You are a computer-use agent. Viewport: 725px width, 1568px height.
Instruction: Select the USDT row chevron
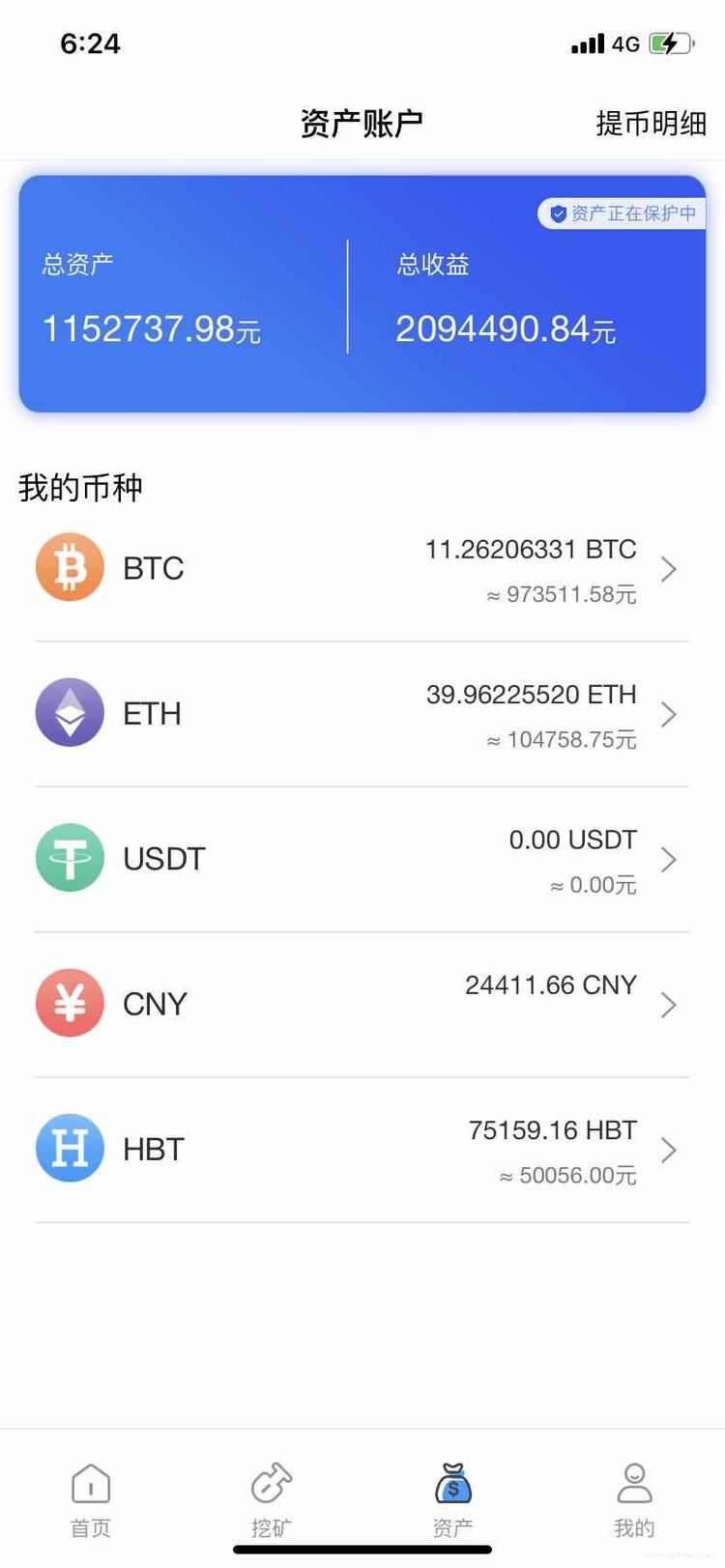tap(669, 860)
